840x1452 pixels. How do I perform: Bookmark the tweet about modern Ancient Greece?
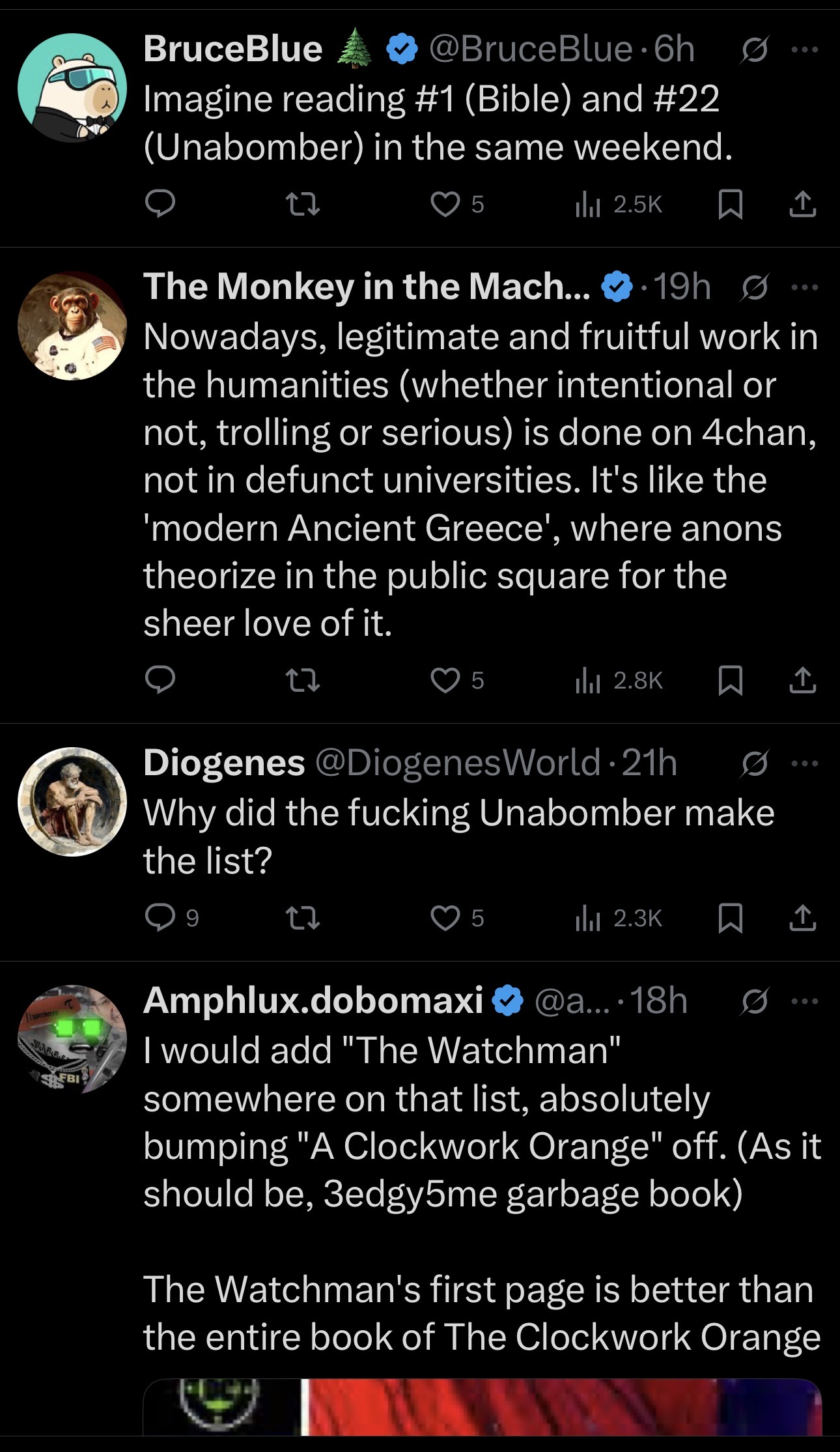[x=730, y=681]
